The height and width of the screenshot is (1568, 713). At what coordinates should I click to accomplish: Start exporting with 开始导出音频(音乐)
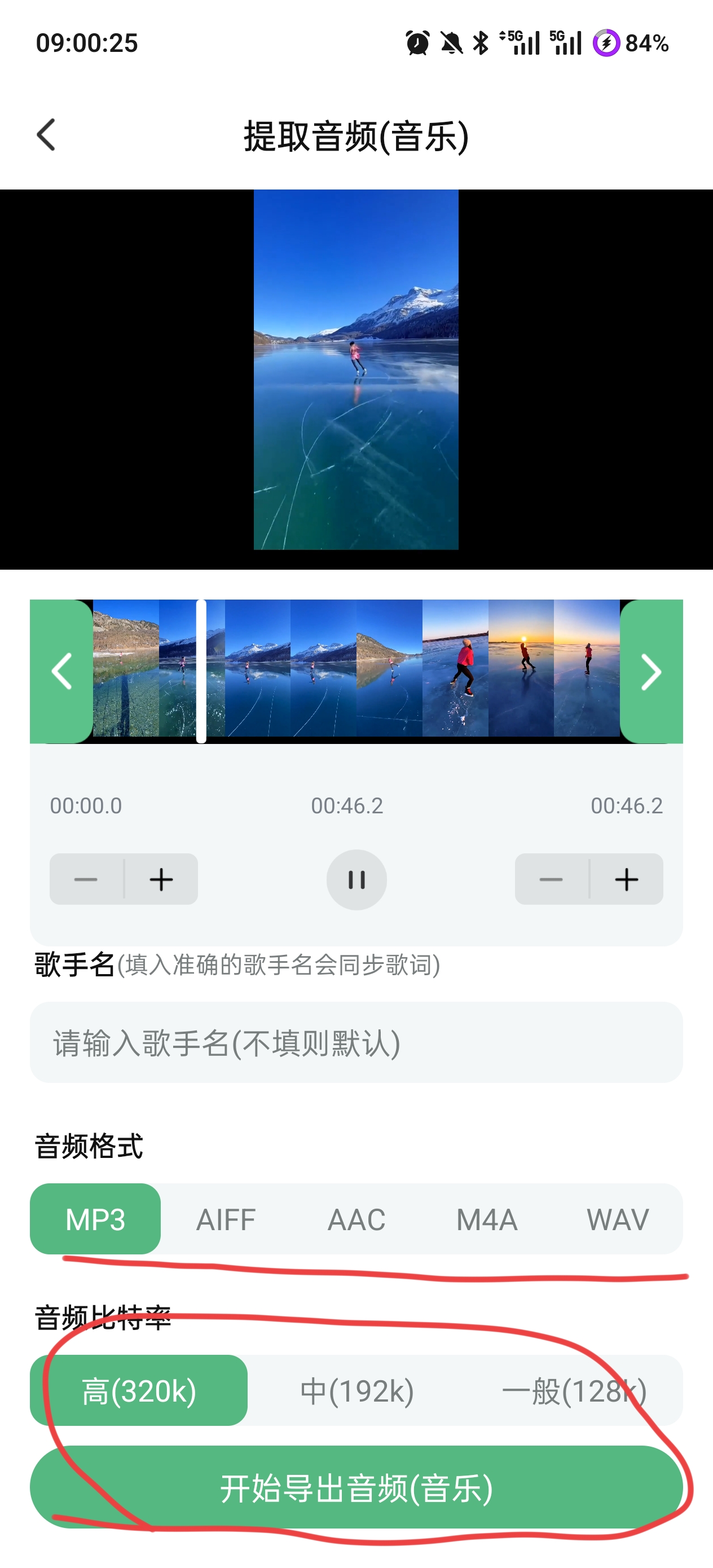coord(356,1488)
